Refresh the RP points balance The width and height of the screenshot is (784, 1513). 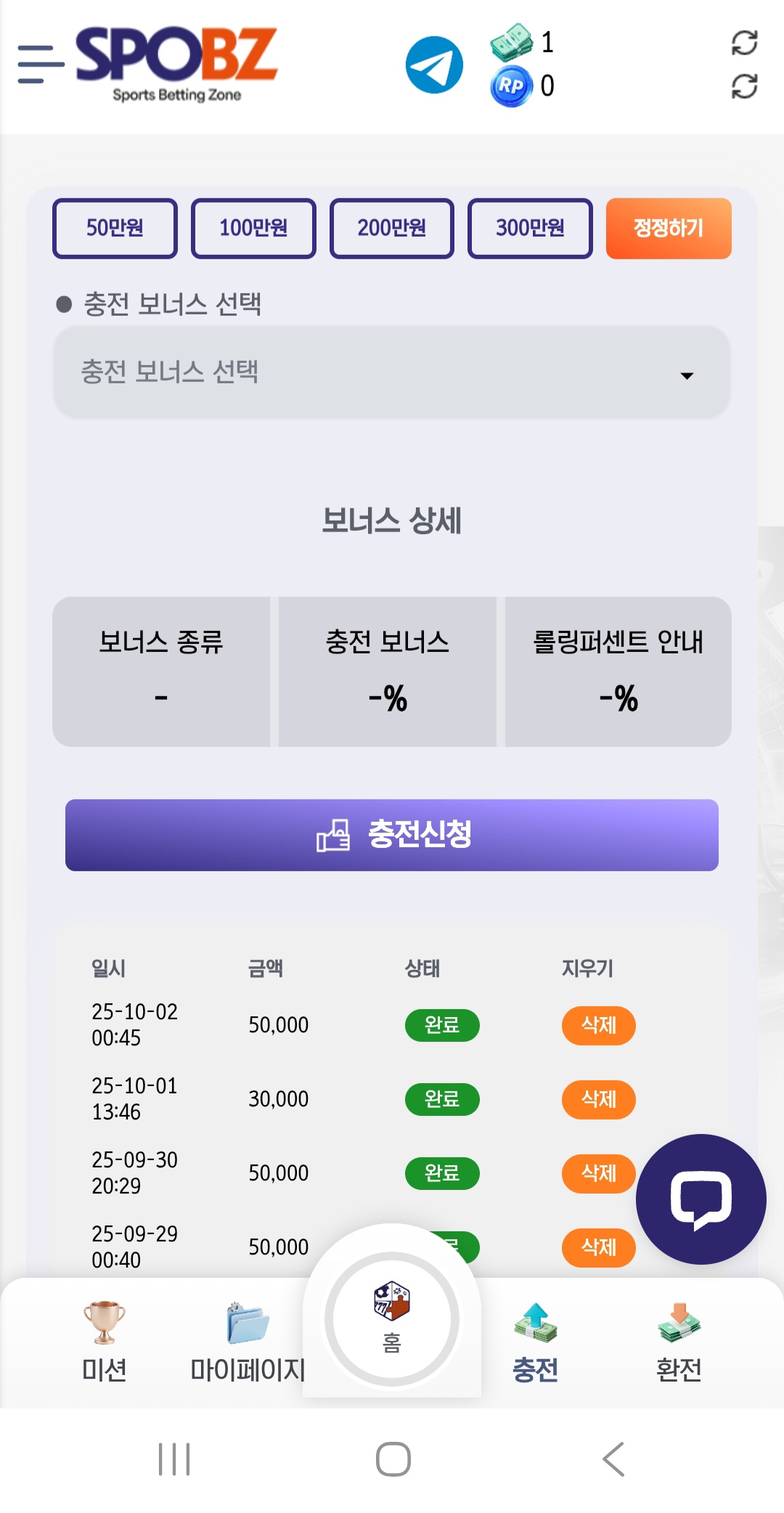[744, 86]
